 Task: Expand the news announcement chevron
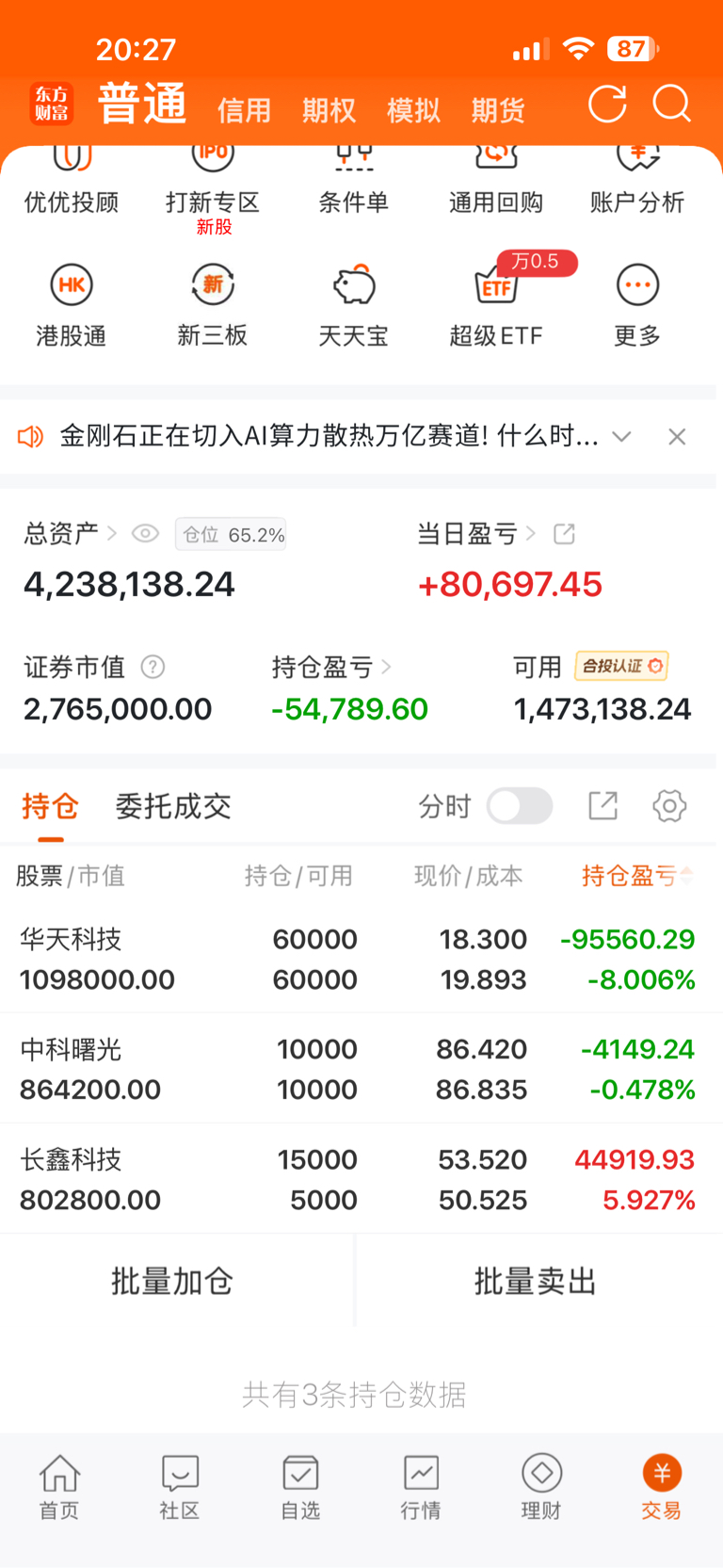click(x=621, y=437)
